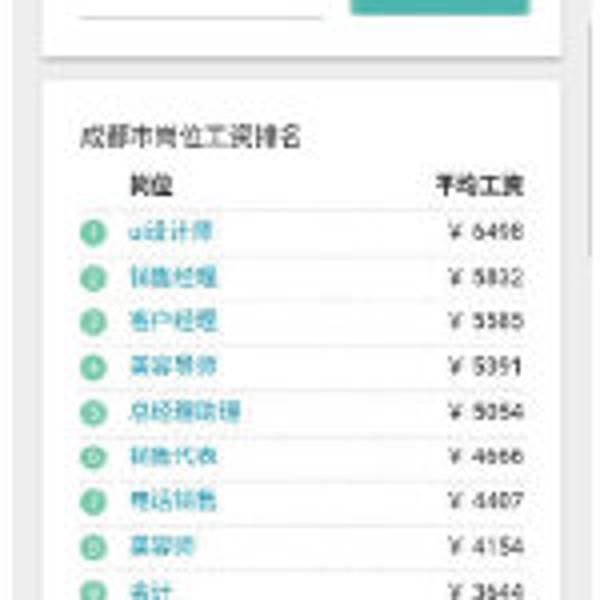Select the 总经理助理 position link
600x600 pixels.
tap(184, 412)
